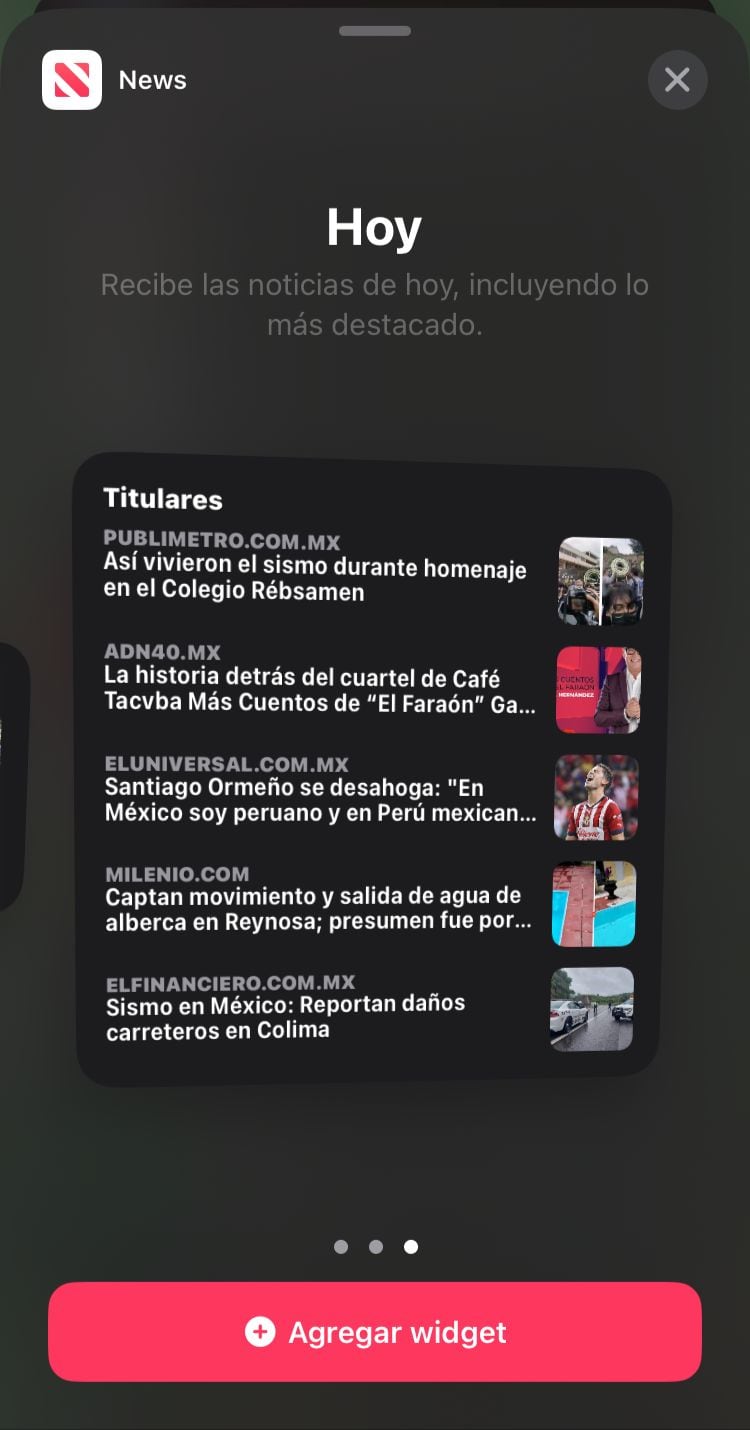750x1430 pixels.
Task: Tap the Agregar widget button
Action: click(x=375, y=1332)
